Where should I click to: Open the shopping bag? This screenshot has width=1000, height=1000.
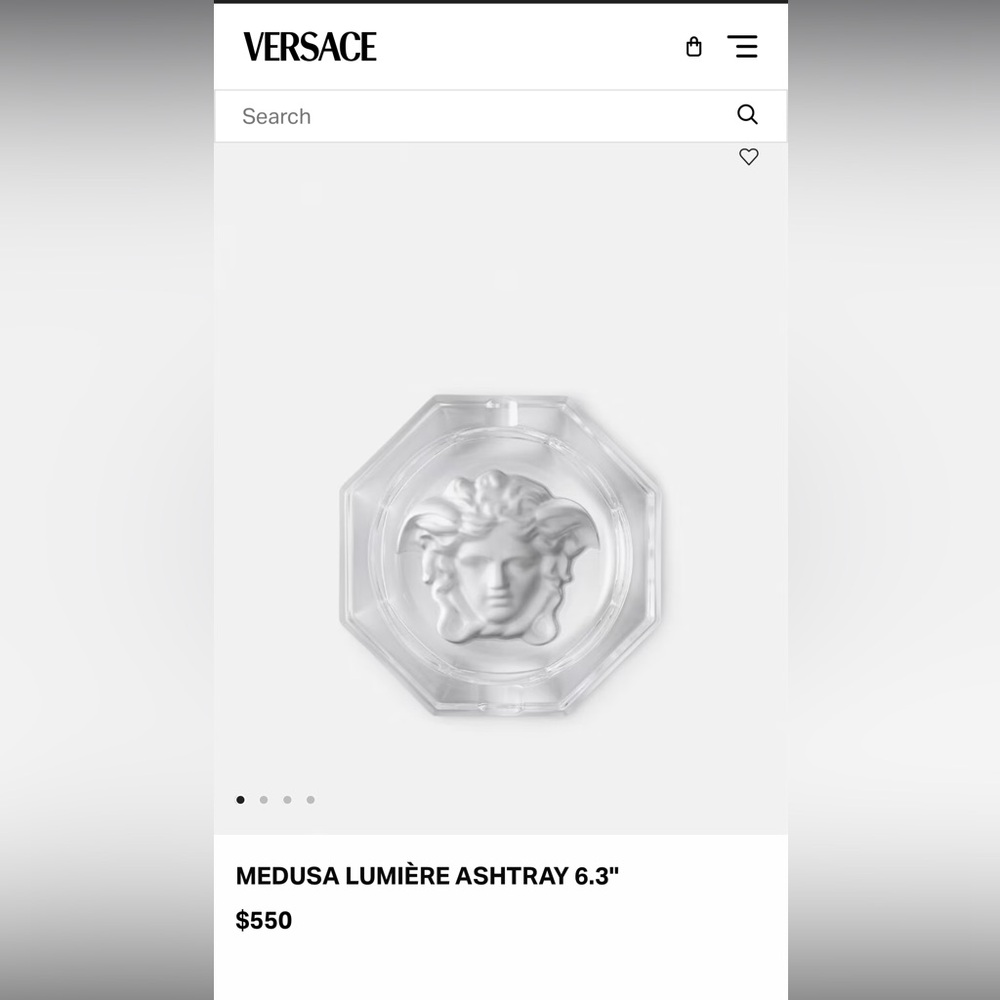point(693,47)
